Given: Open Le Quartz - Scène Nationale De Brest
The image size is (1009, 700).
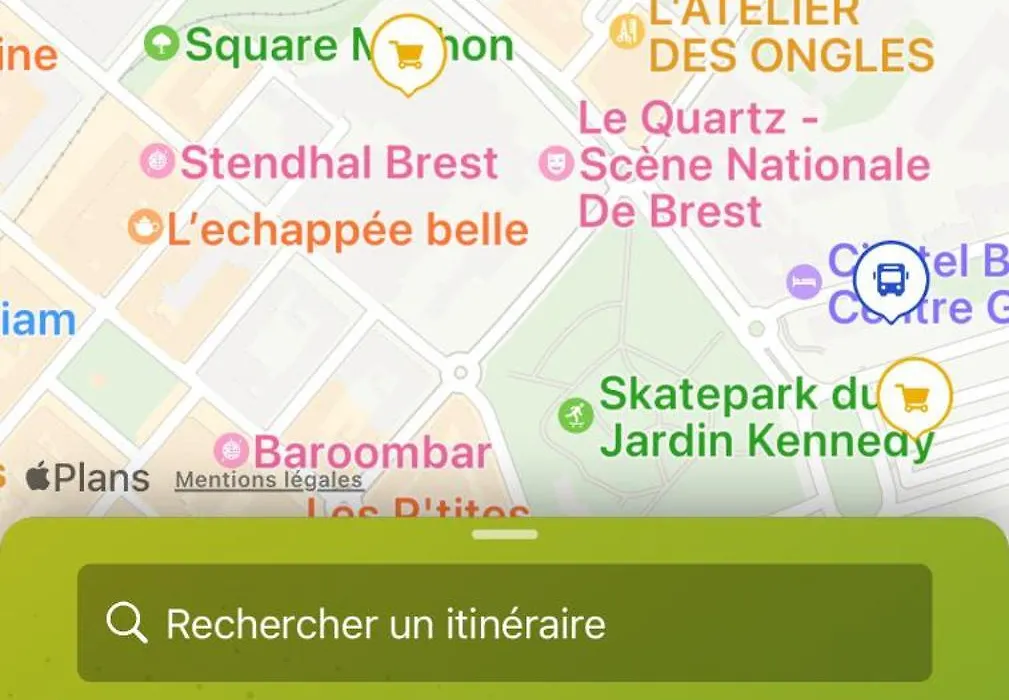Looking at the screenshot, I should point(735,164).
